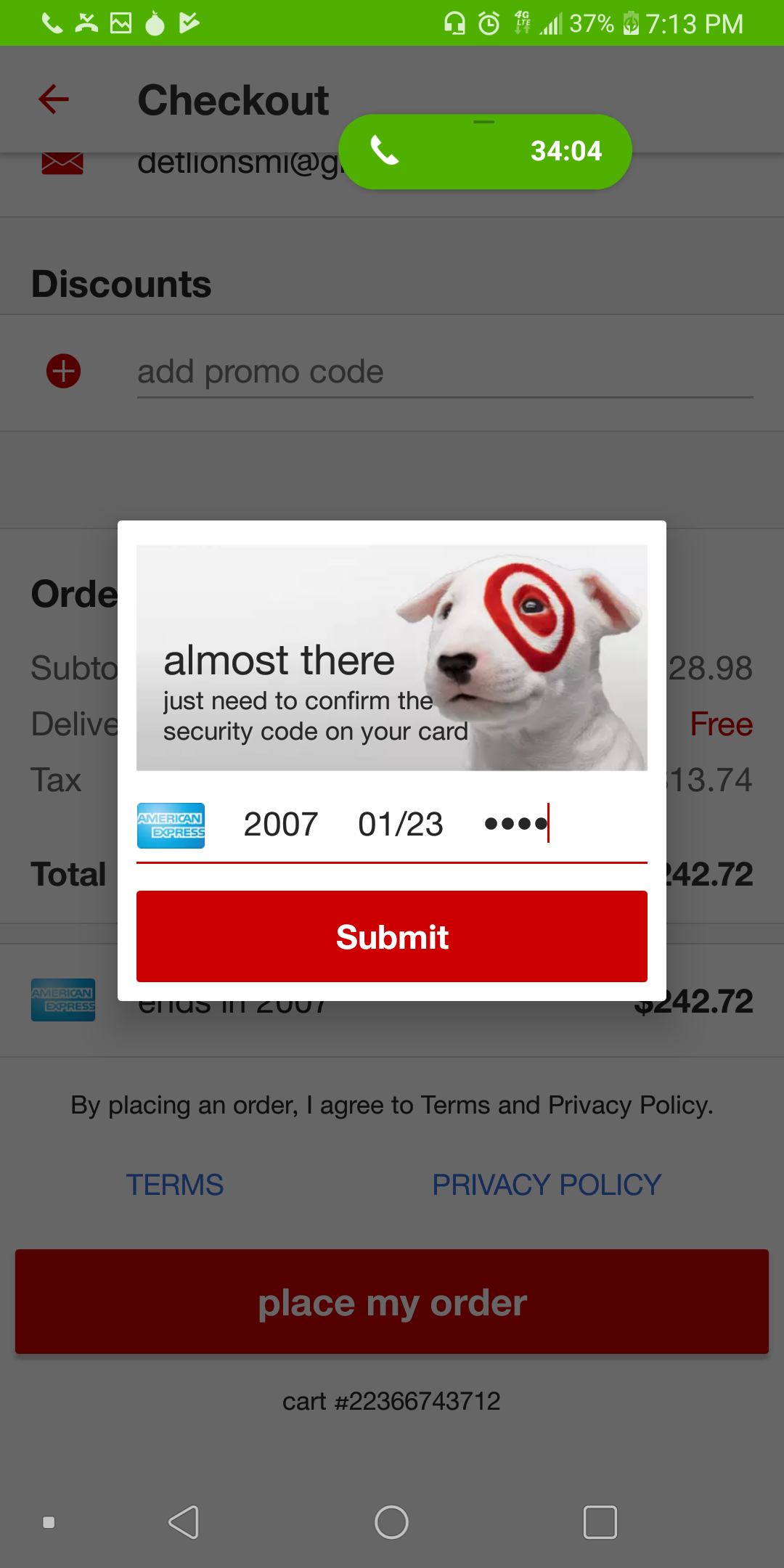Tap the add promo code field
Screen dimensions: 784x1568
tap(445, 372)
